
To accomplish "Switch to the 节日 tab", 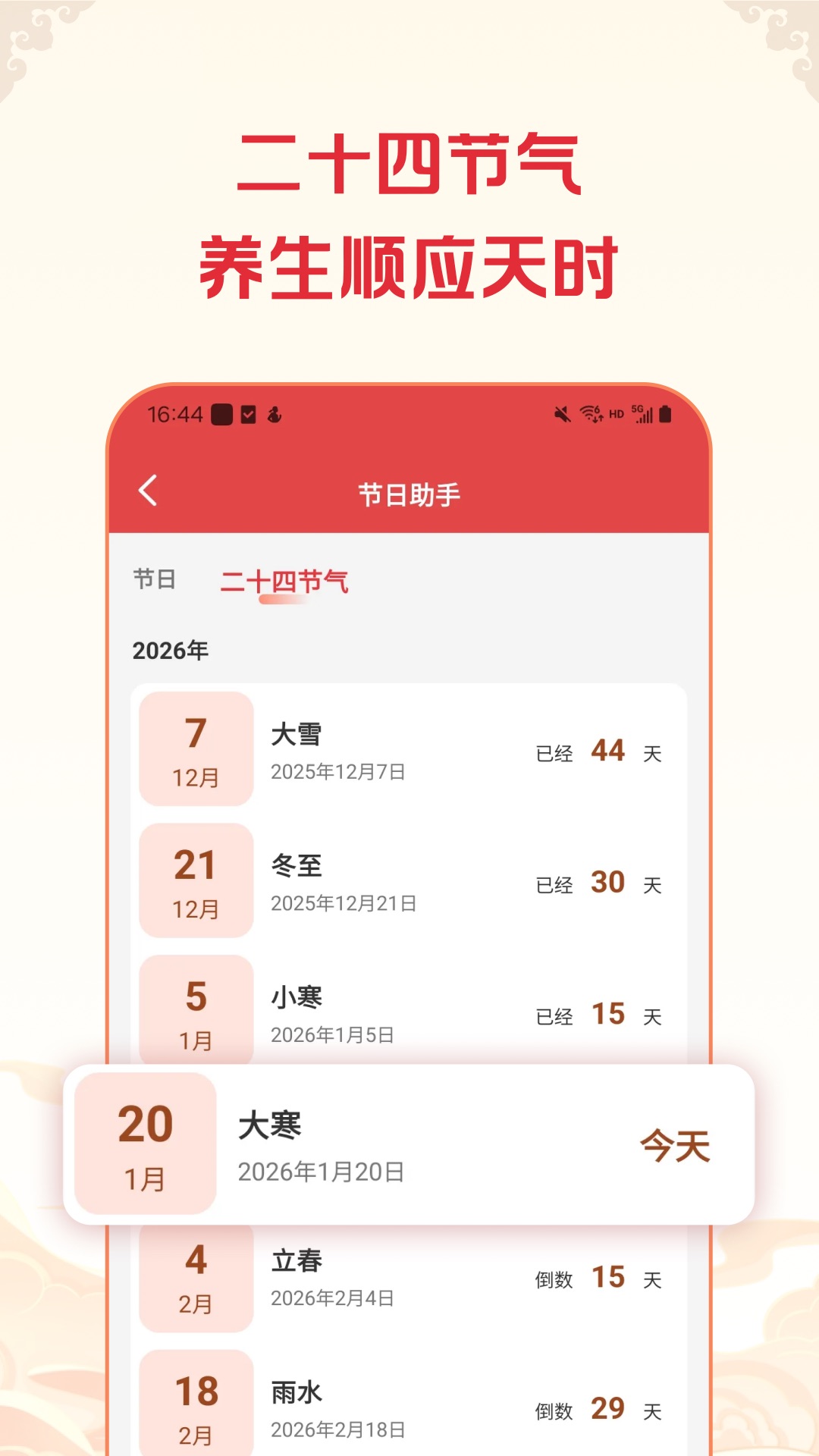I will (157, 579).
